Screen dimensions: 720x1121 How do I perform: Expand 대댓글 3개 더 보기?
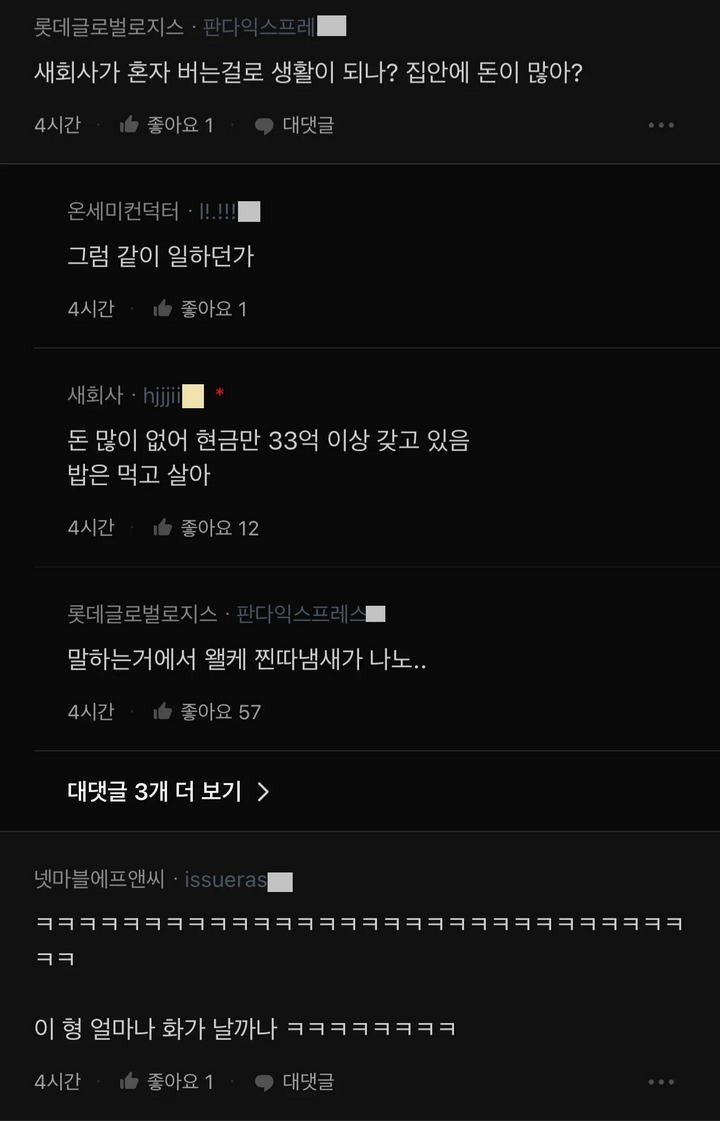click(169, 792)
